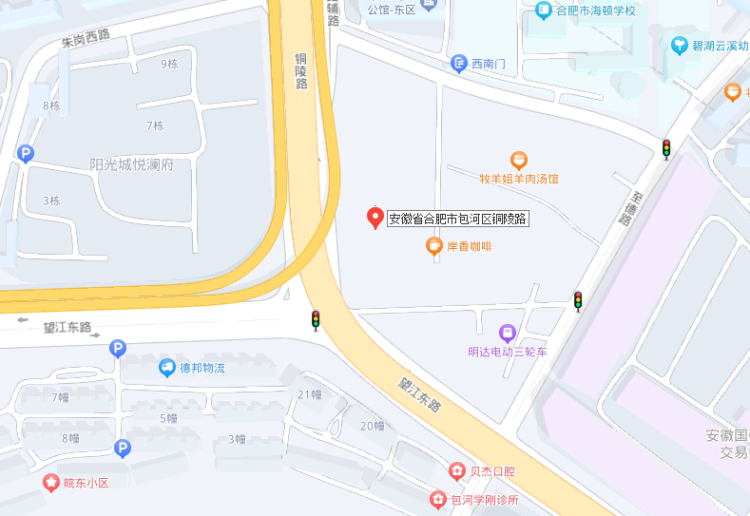The width and height of the screenshot is (750, 516).
Task: Open the 明达电动三轮车 shop marker
Action: click(x=507, y=333)
